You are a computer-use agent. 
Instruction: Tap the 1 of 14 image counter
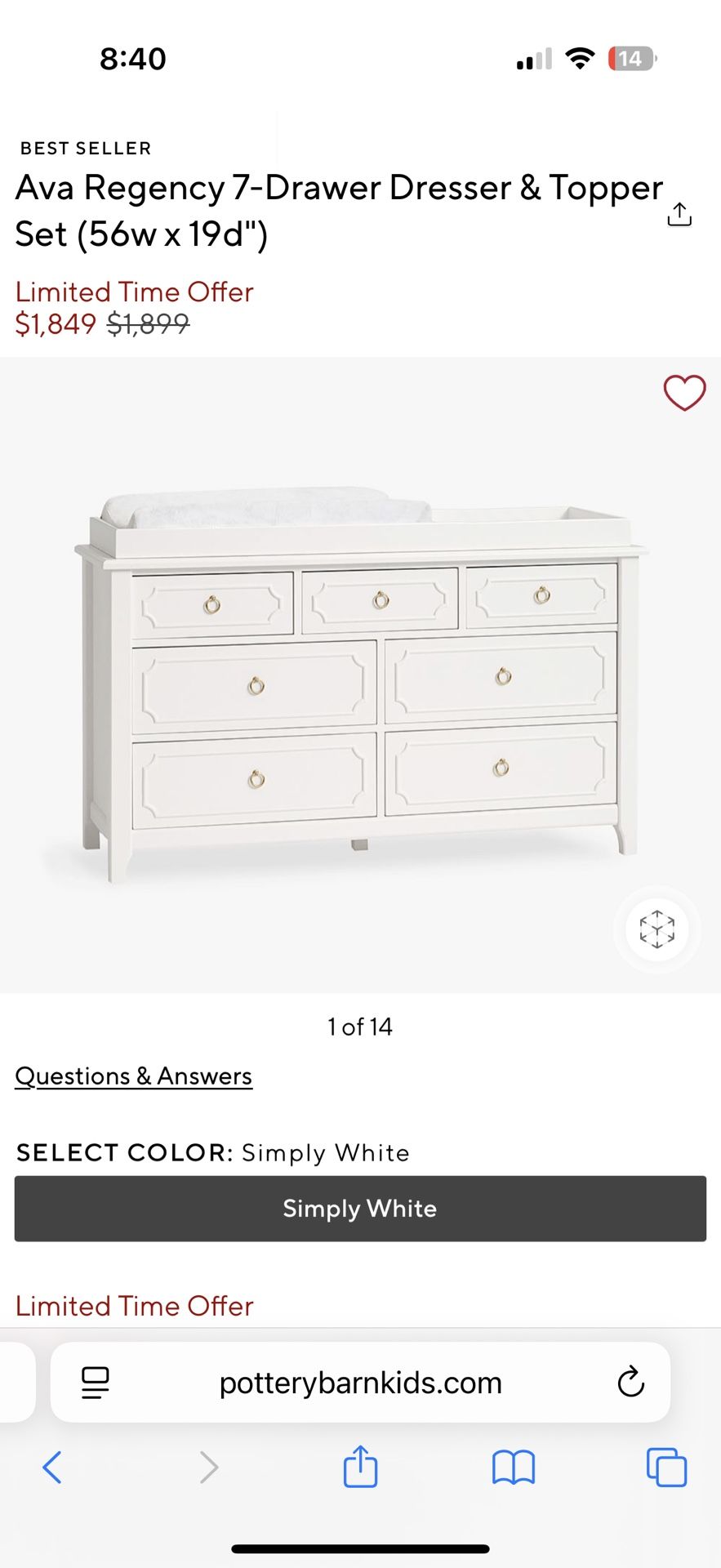(x=360, y=1027)
